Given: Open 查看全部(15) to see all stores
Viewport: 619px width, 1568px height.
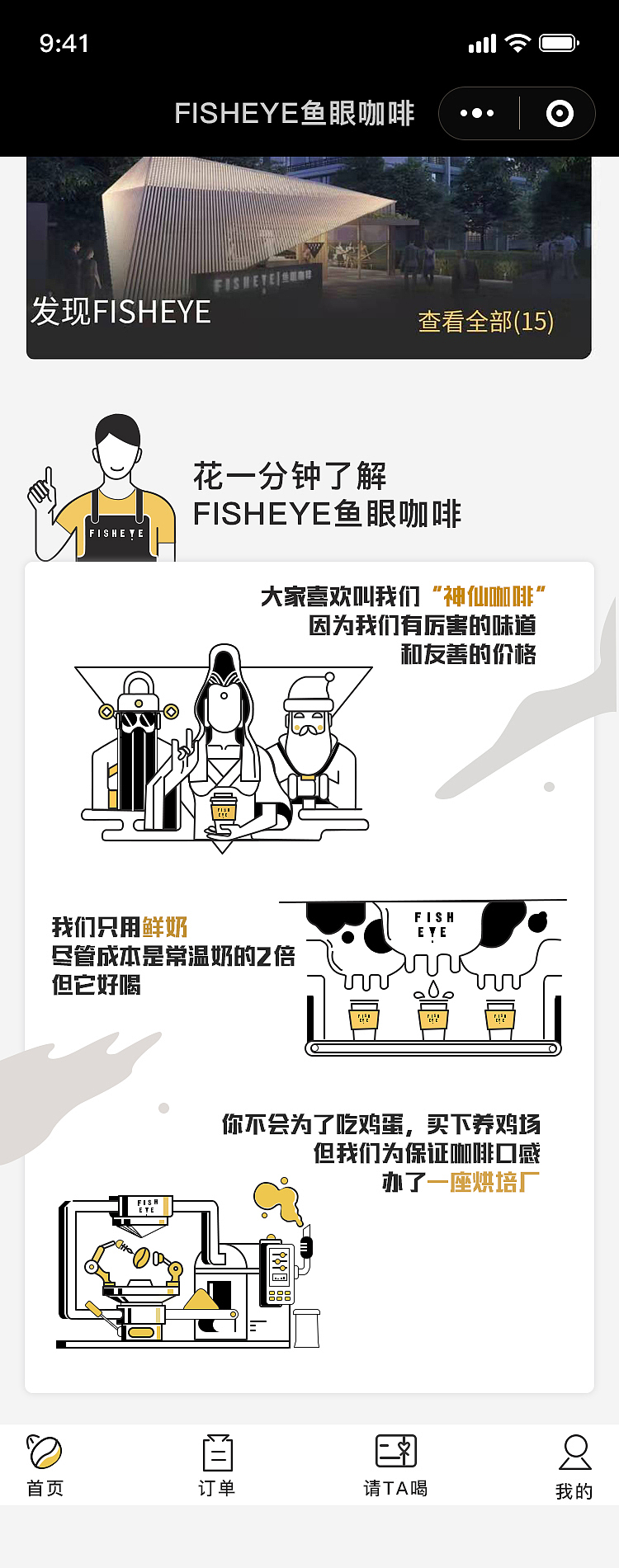Looking at the screenshot, I should coord(487,323).
